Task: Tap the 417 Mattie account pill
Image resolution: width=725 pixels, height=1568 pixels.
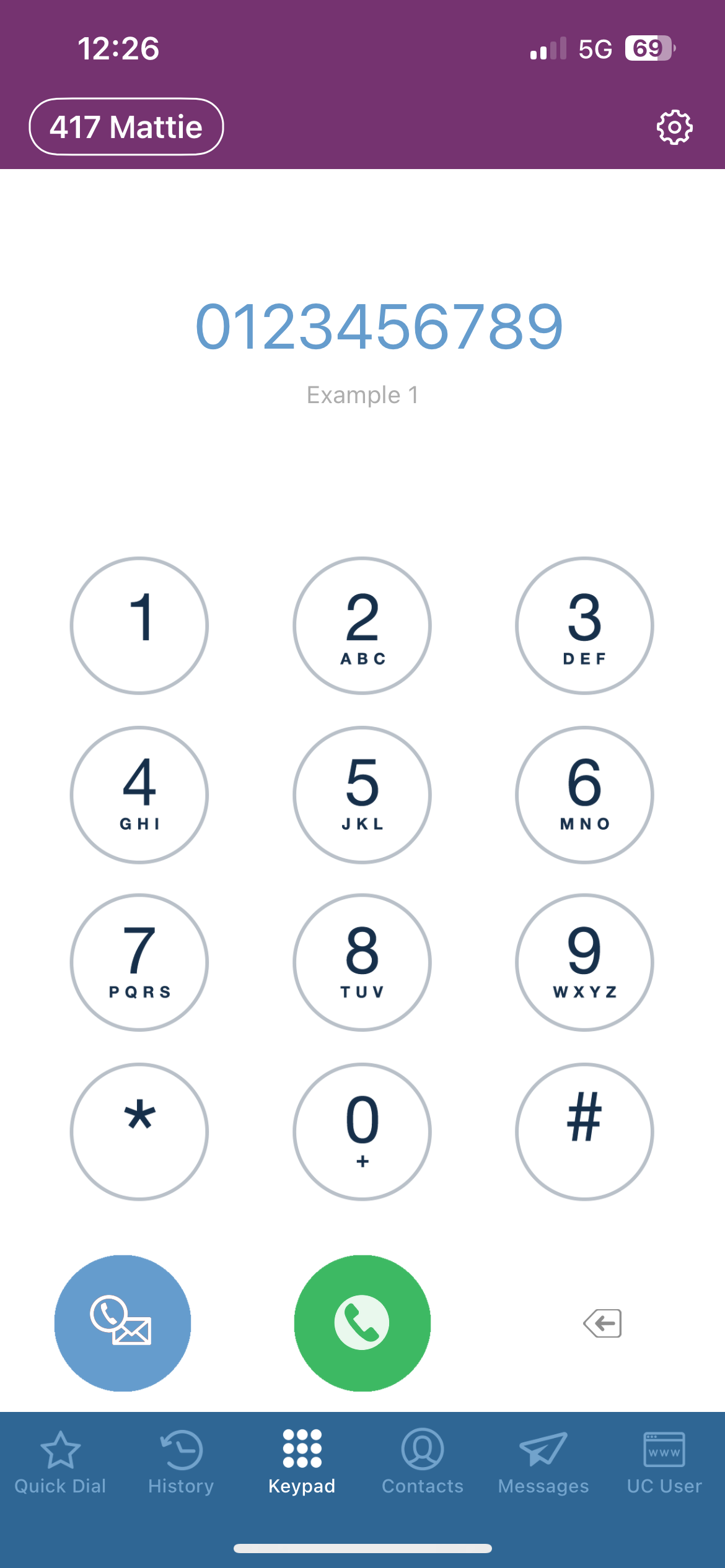Action: (126, 127)
